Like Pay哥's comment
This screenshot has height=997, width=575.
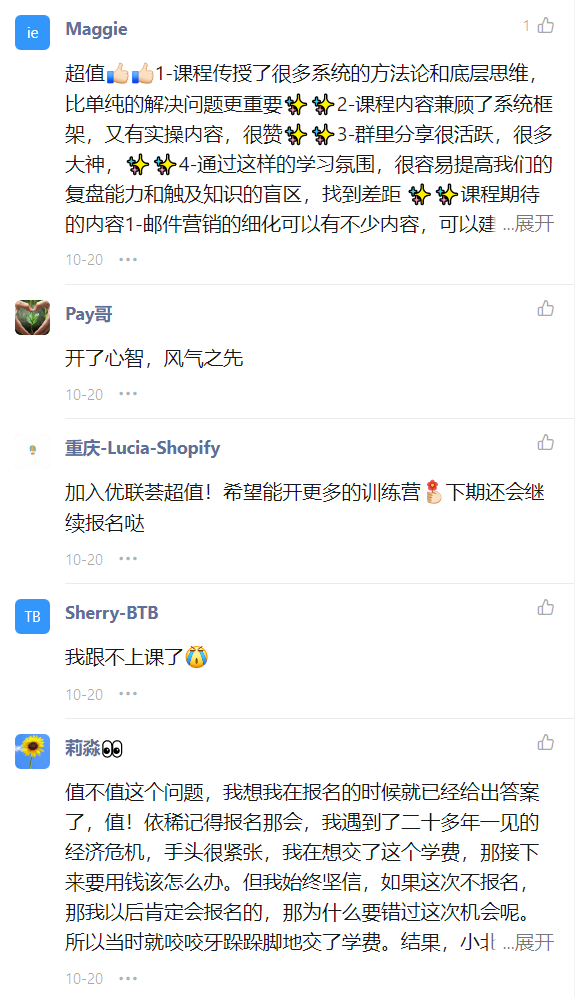pos(545,308)
